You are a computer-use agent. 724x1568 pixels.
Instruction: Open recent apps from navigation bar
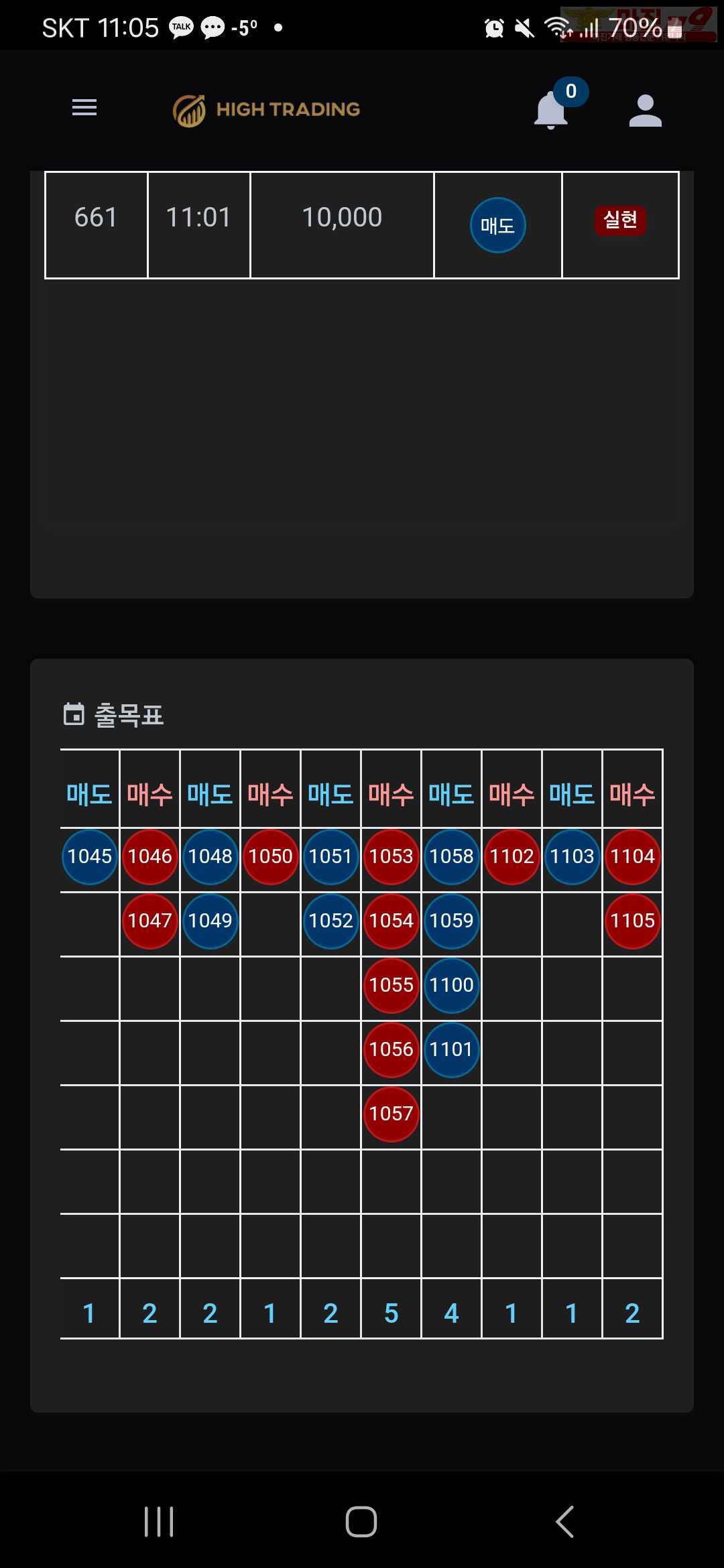click(159, 1521)
